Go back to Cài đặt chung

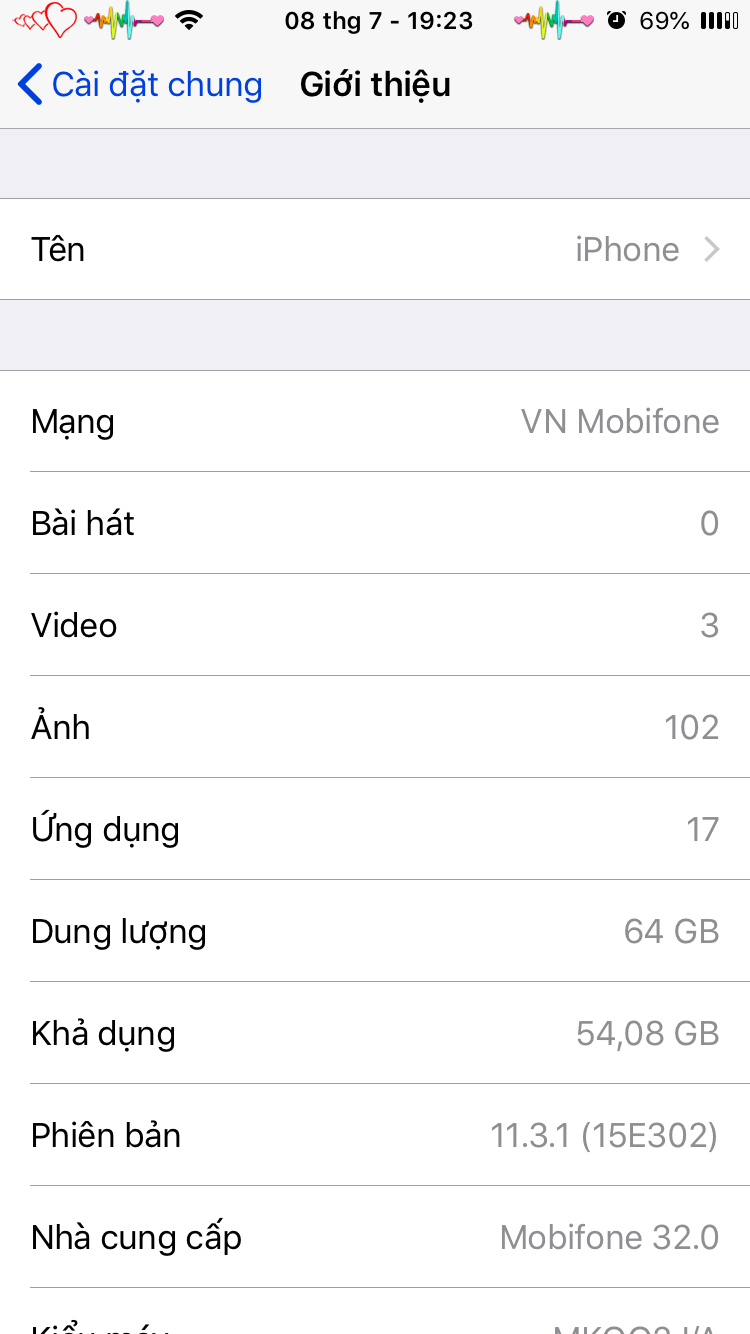pos(140,85)
